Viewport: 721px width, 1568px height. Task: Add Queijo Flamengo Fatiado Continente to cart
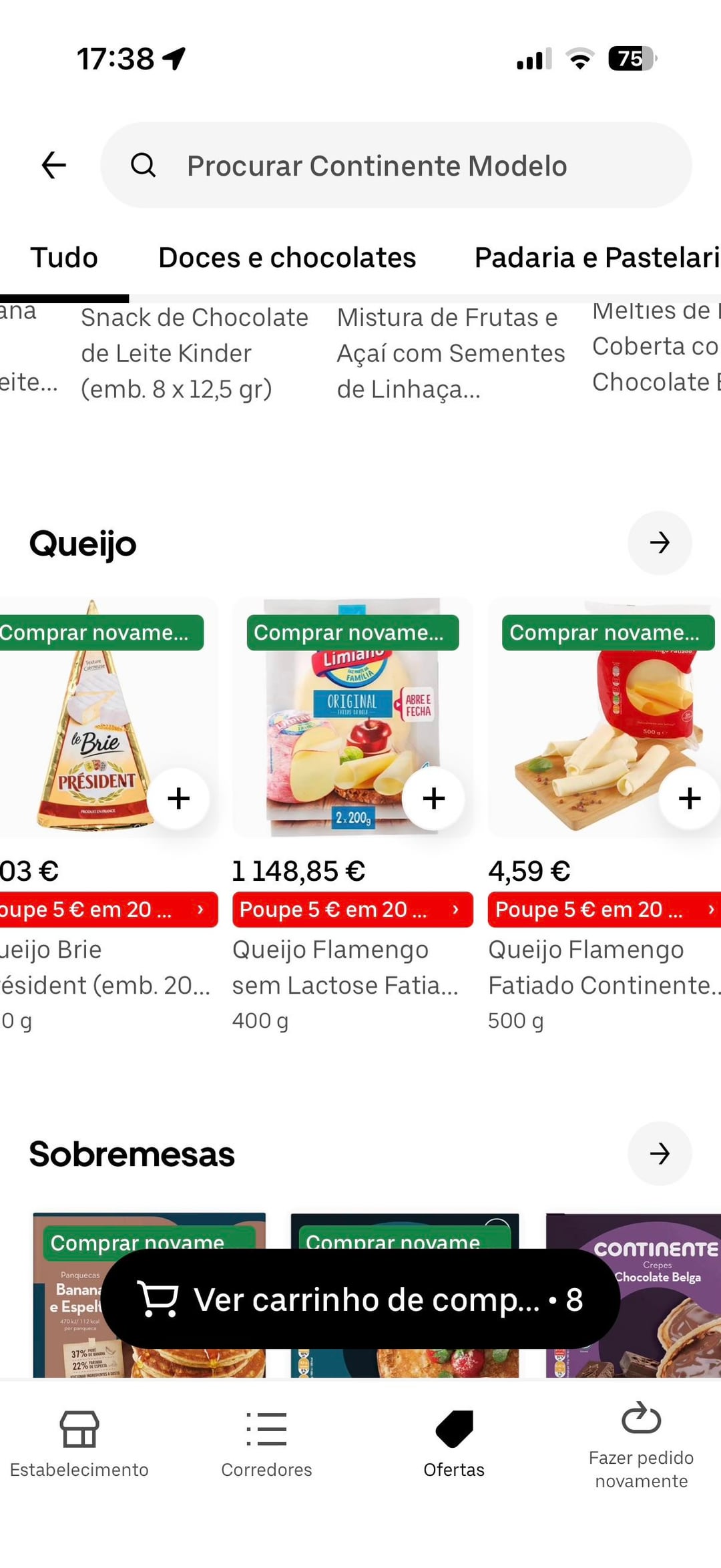[x=689, y=798]
